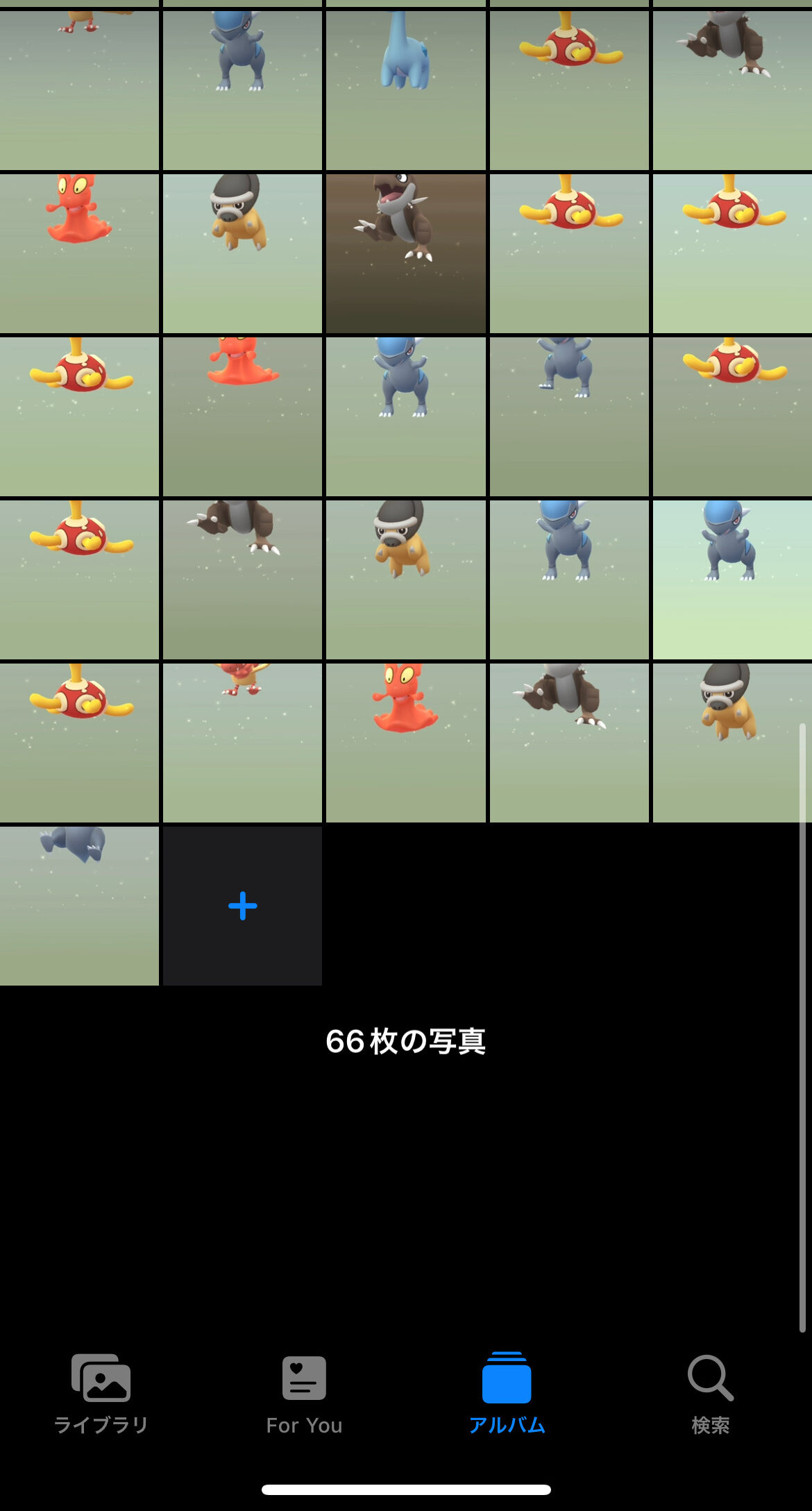Select the アルバム tab

click(507, 1393)
